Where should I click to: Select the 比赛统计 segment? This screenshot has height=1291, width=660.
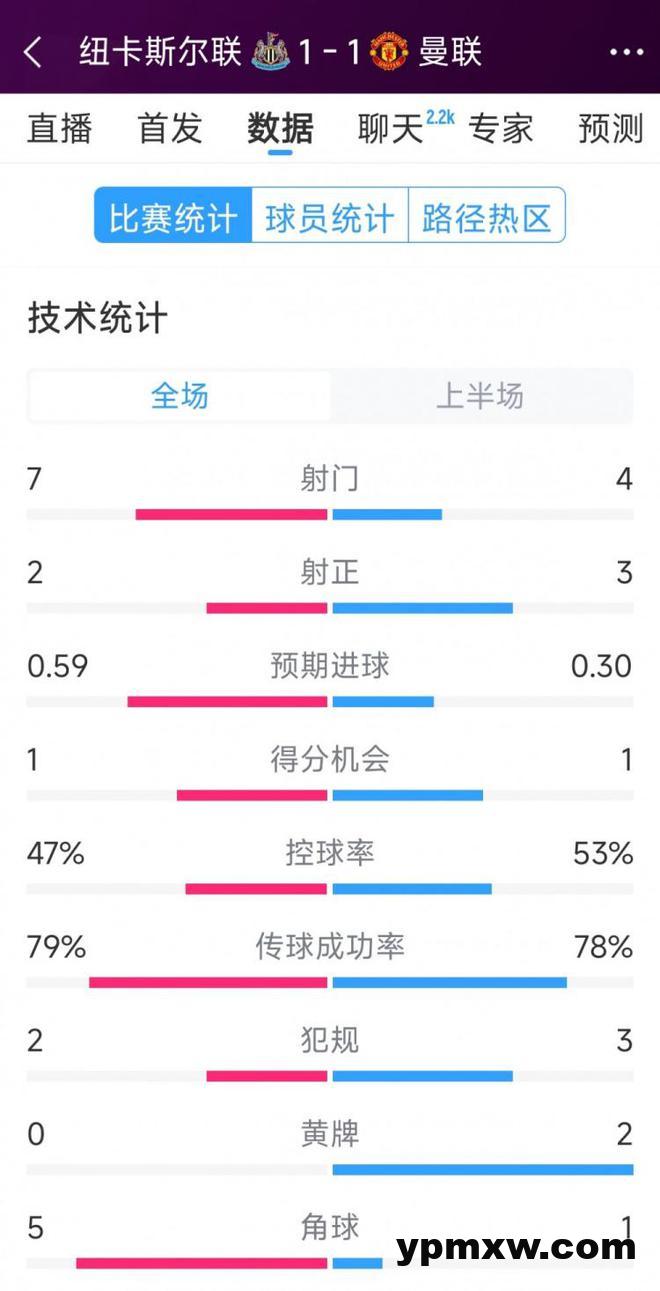click(x=174, y=215)
